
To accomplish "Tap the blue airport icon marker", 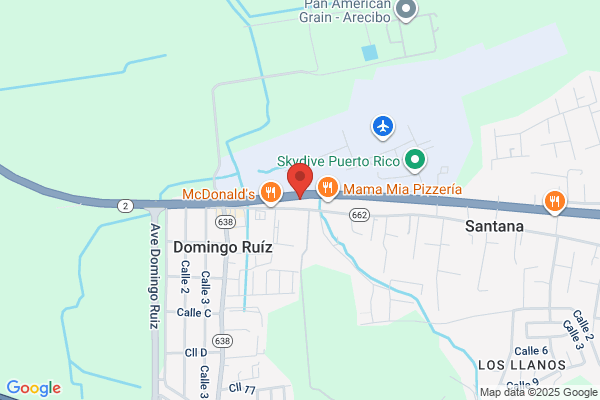I will click(383, 127).
